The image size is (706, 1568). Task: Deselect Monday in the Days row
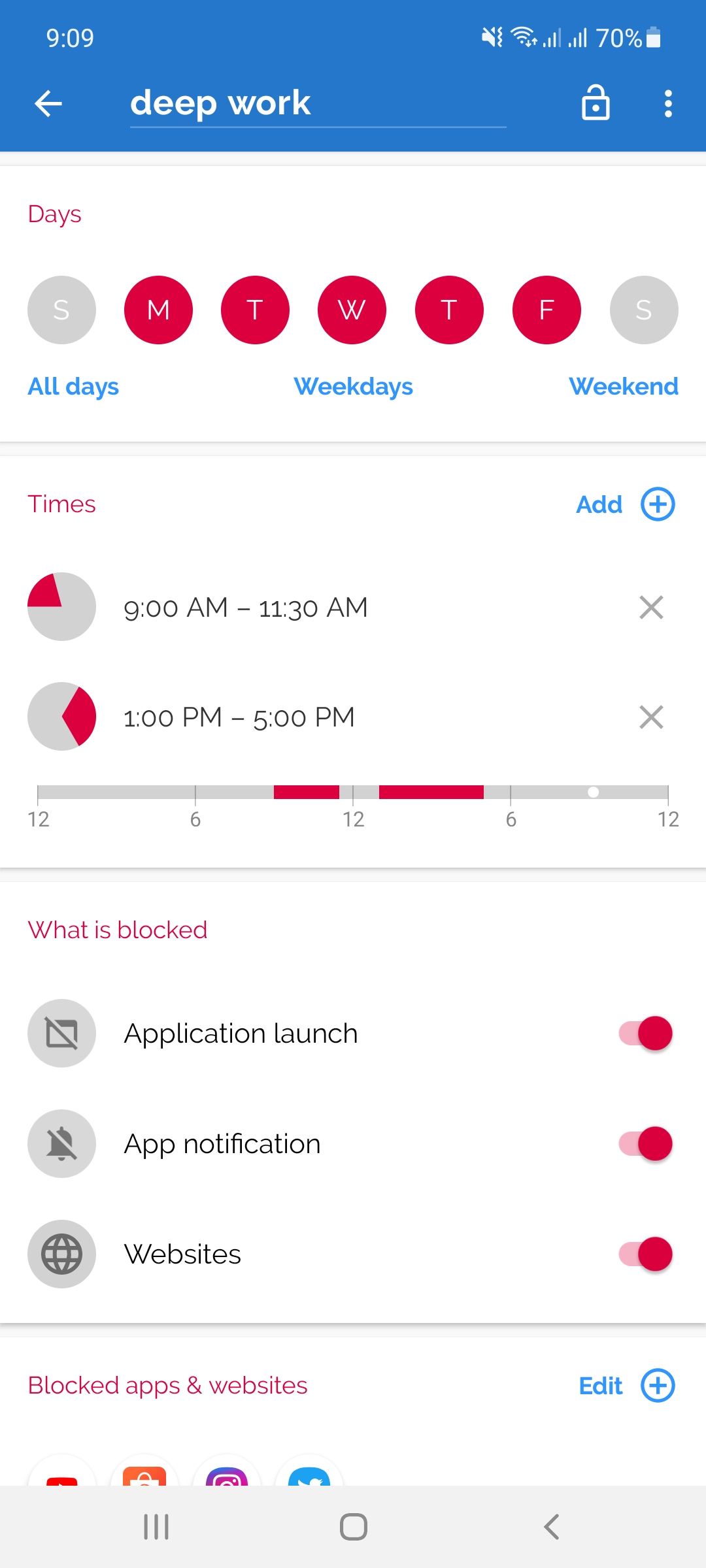158,310
